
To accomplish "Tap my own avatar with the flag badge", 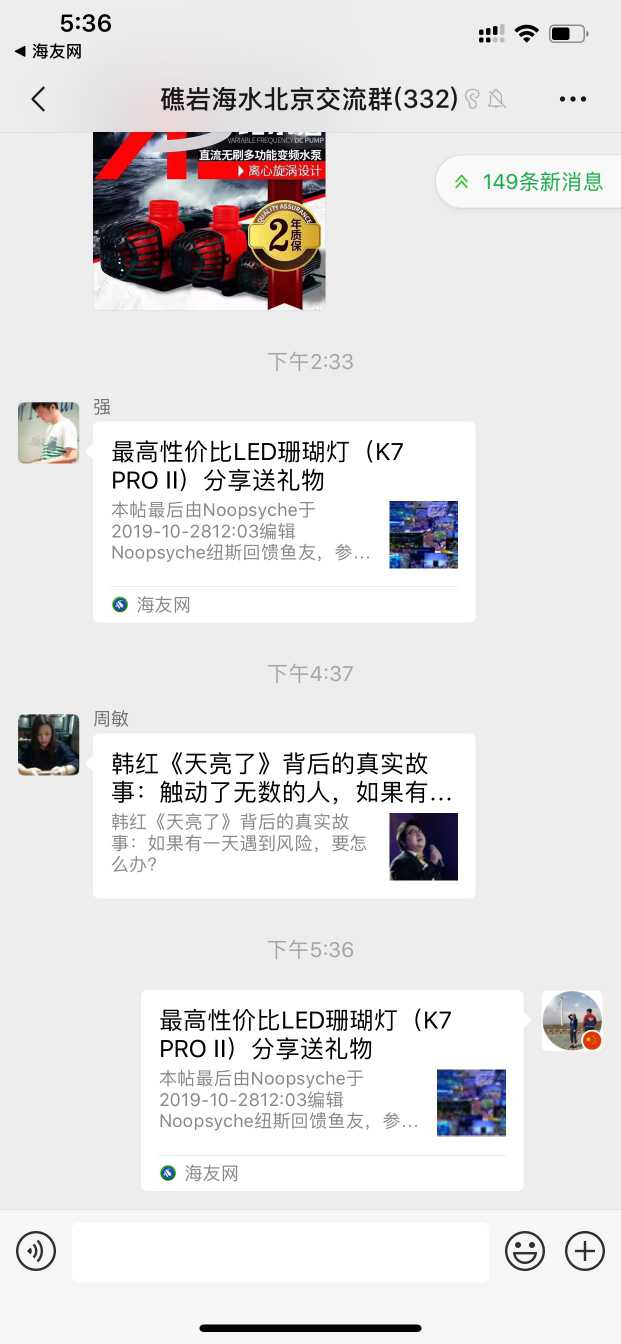I will pos(572,1021).
